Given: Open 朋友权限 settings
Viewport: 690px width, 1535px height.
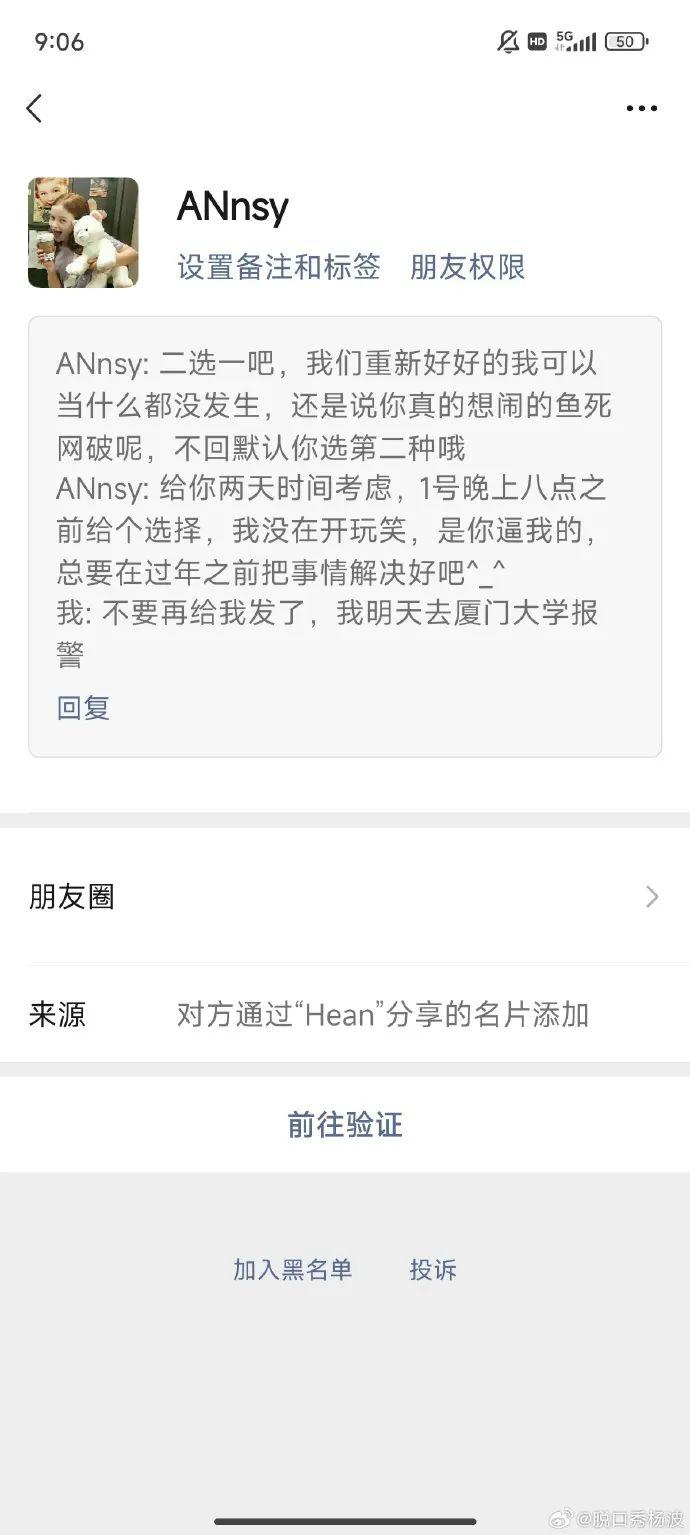Looking at the screenshot, I should coord(468,267).
